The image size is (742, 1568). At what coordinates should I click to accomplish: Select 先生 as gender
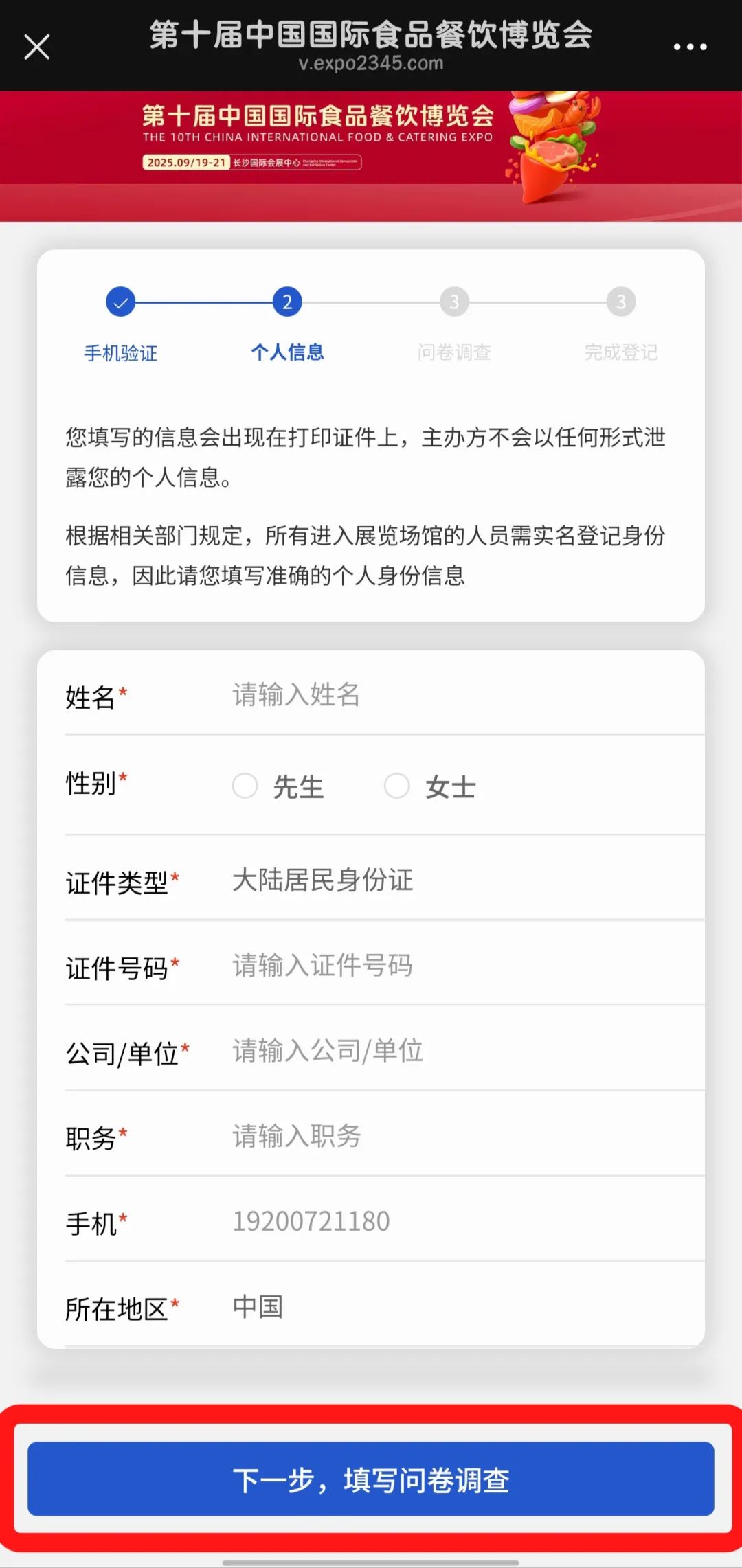(x=245, y=786)
